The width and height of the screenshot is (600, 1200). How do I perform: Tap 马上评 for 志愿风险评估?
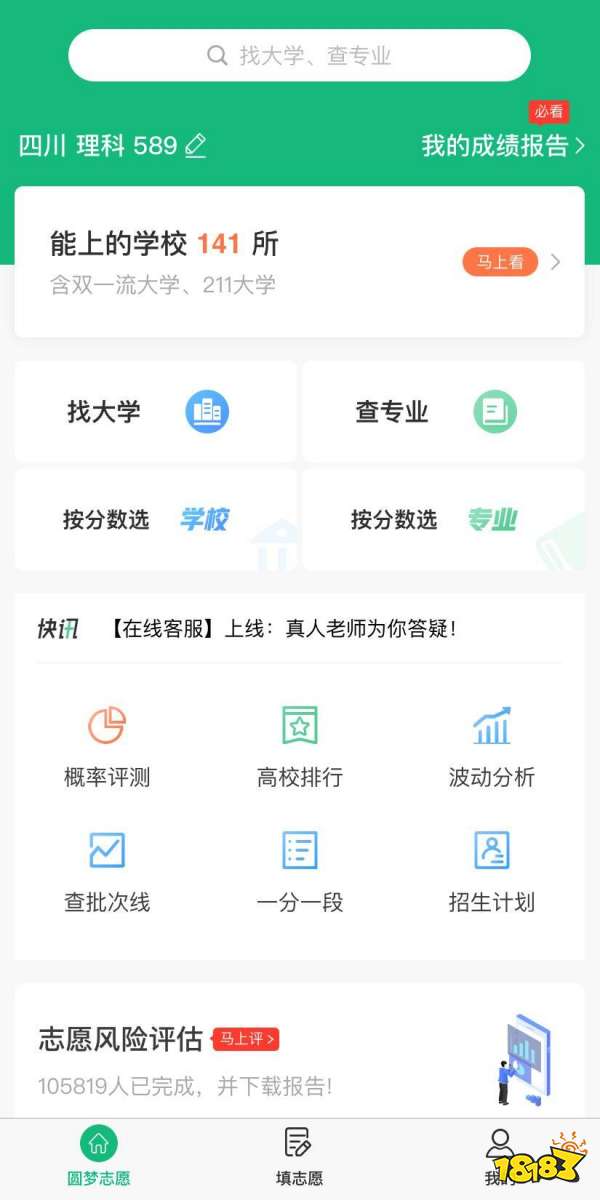[245, 1039]
